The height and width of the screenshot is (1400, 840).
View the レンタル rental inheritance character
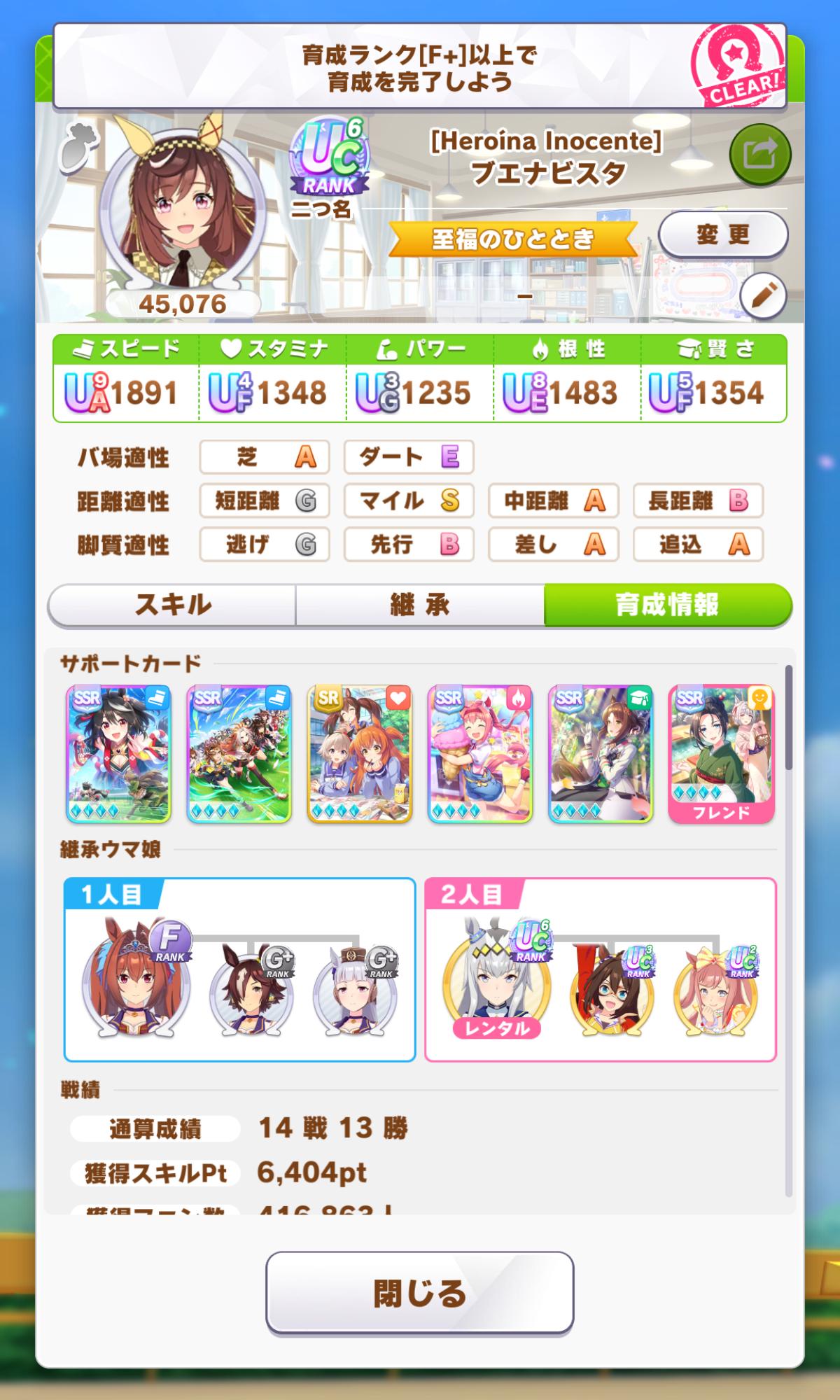[496, 980]
